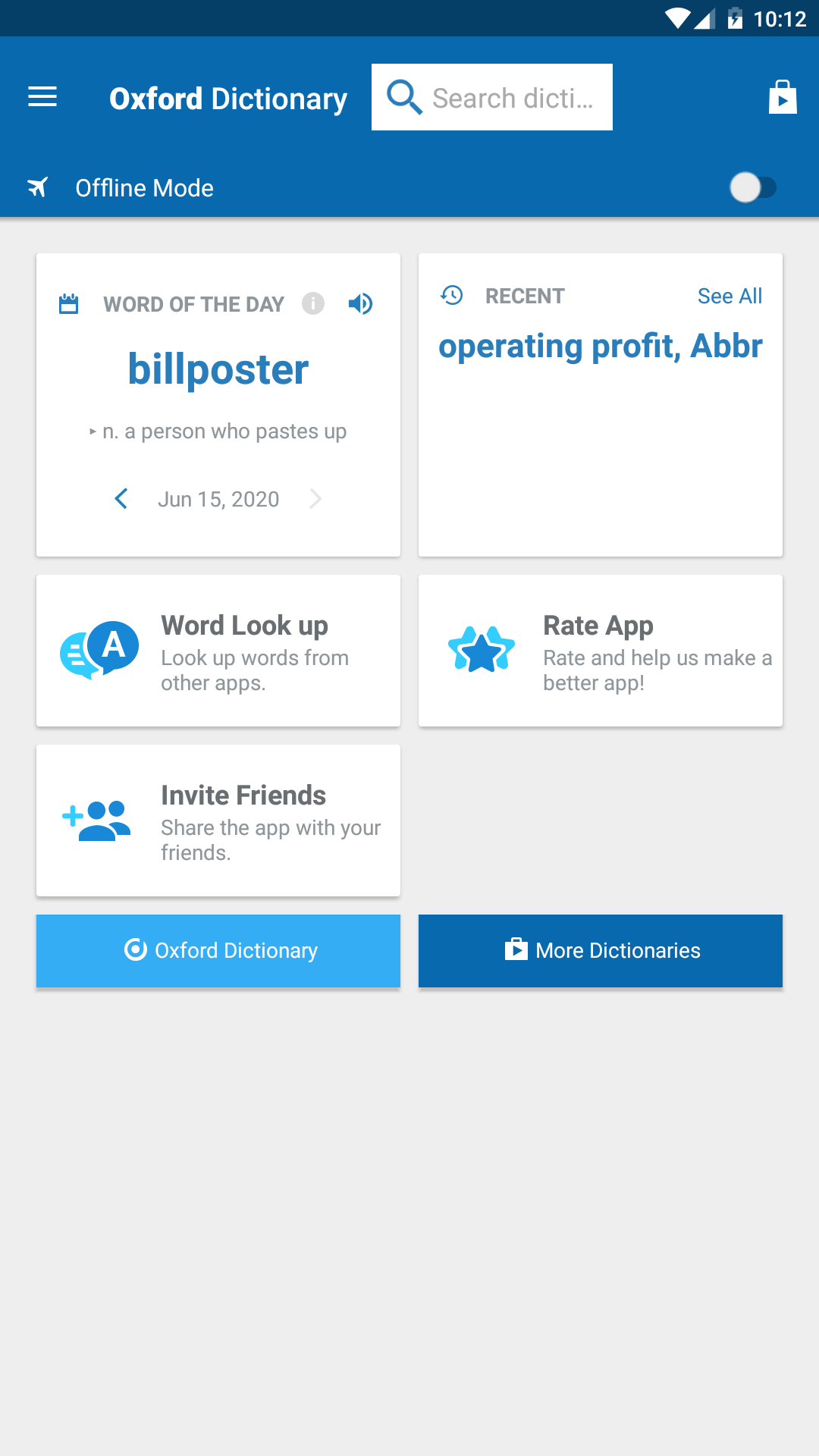This screenshot has width=819, height=1456.
Task: Show Word of the Day info
Action: coord(313,304)
